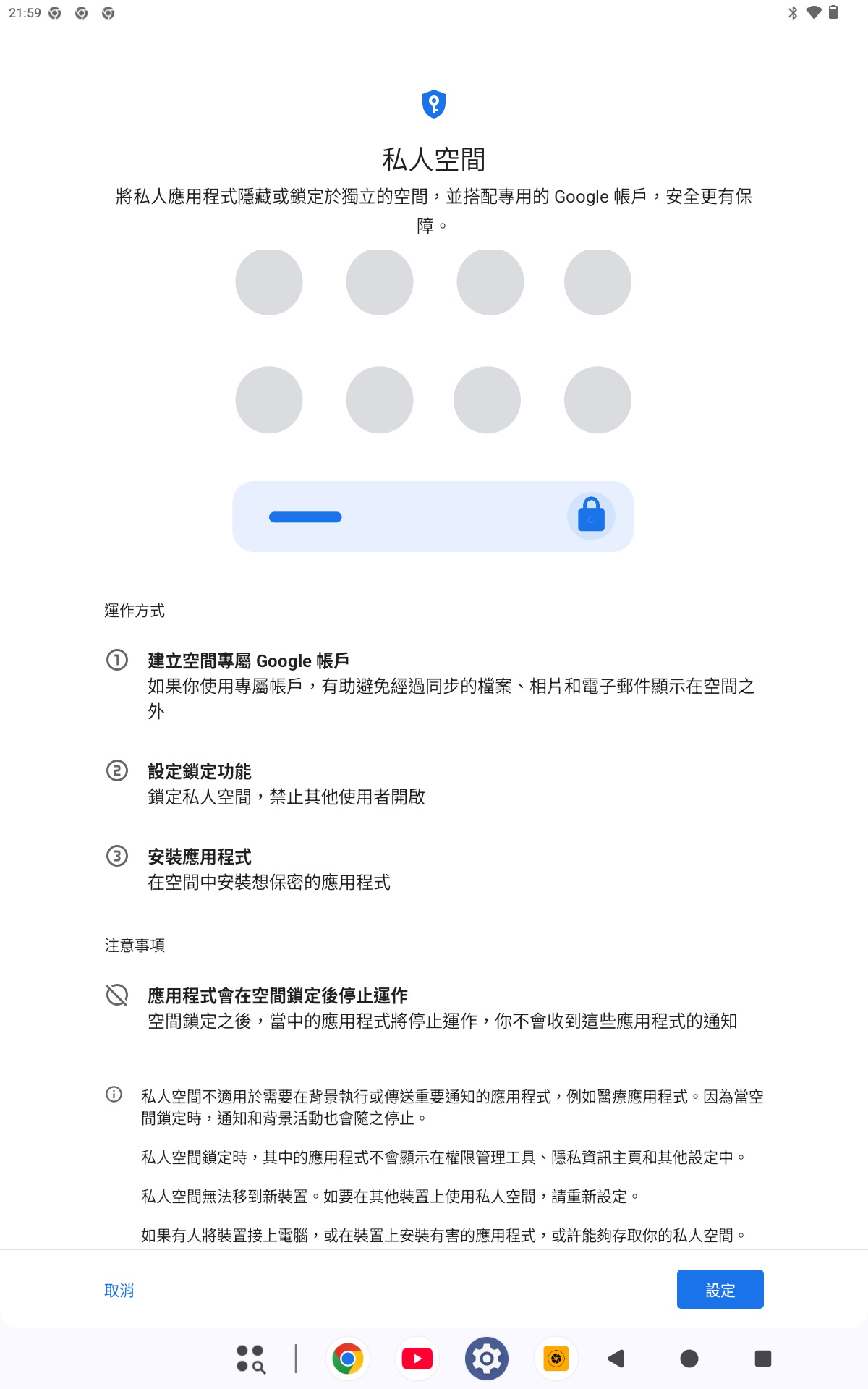Launch Chrome from the taskbar
The width and height of the screenshot is (868, 1389).
[348, 1359]
